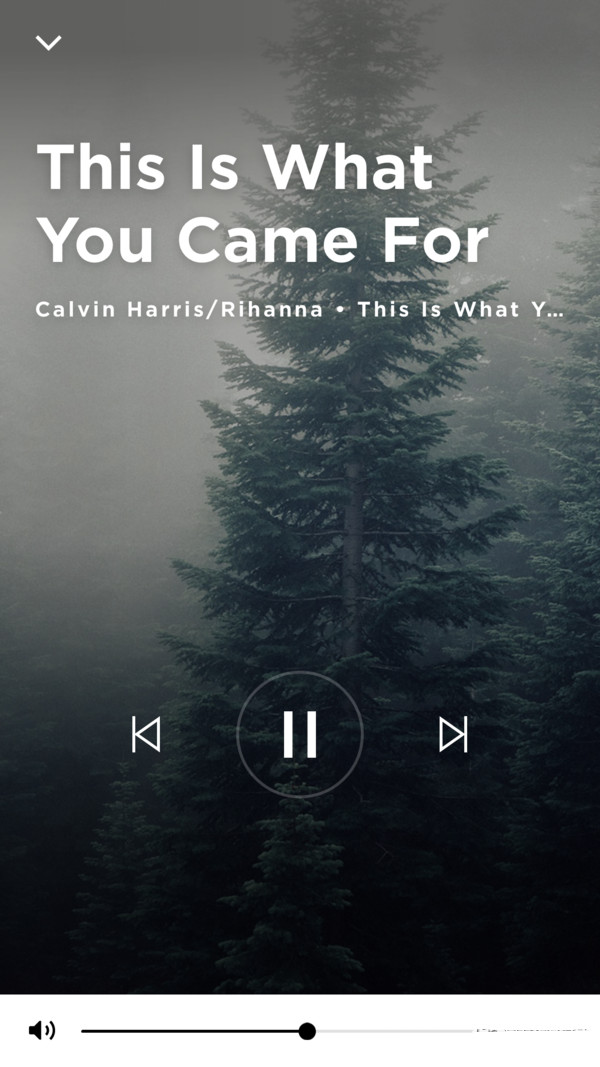
Task: Go back to the previous track
Action: (x=146, y=735)
